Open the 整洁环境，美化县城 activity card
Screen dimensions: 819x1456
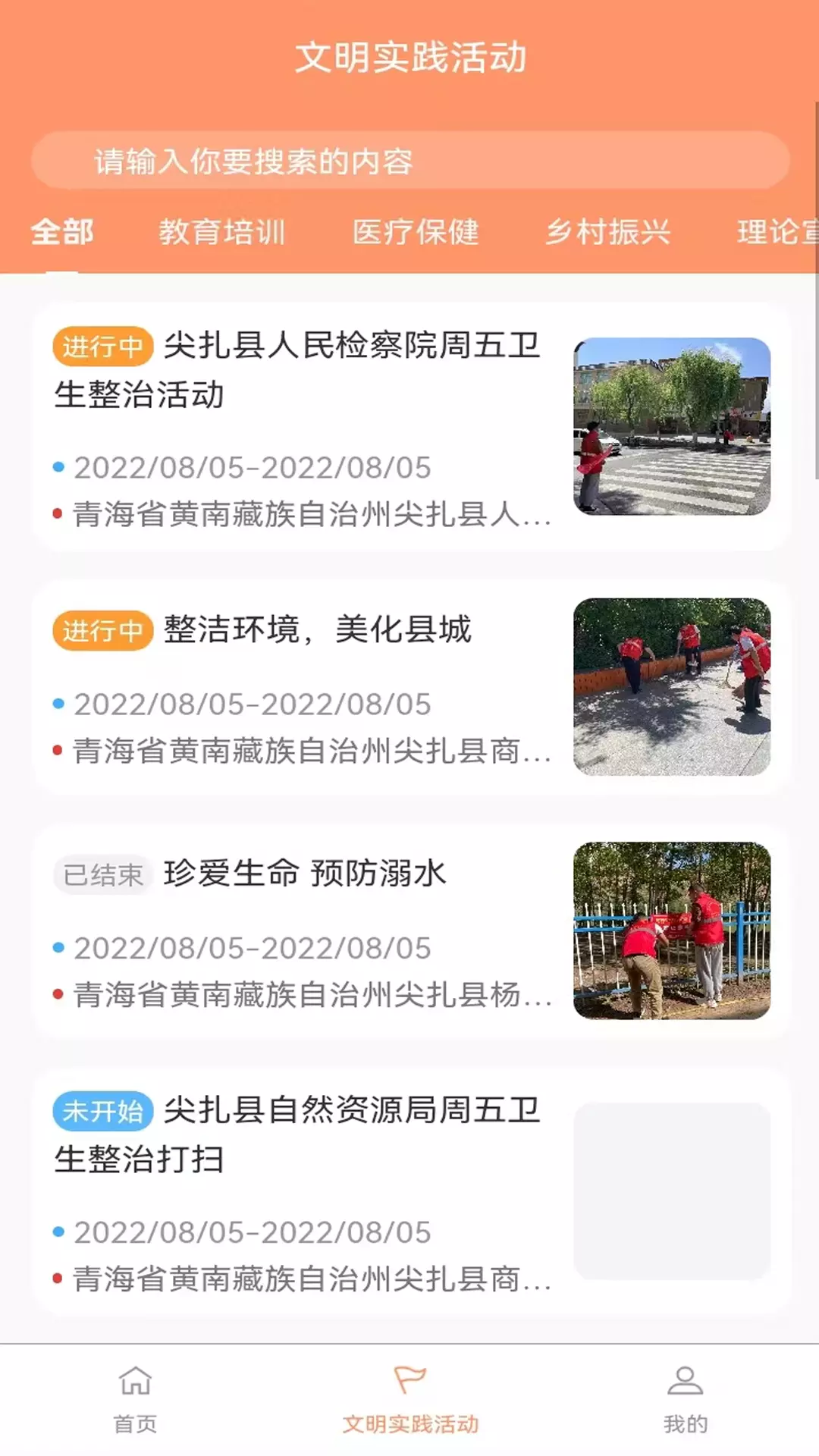(412, 688)
